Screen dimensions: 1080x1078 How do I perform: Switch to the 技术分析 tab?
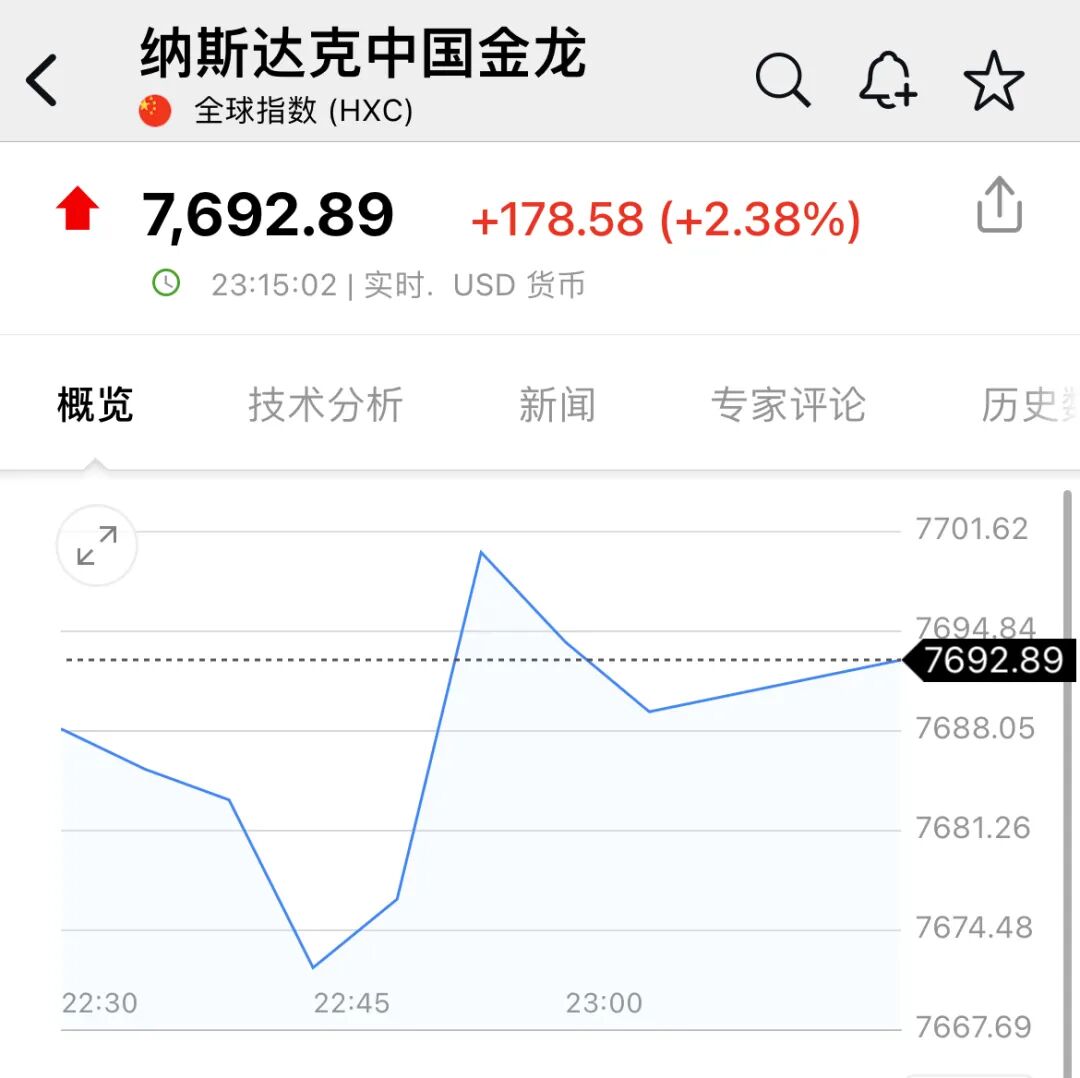pos(325,405)
